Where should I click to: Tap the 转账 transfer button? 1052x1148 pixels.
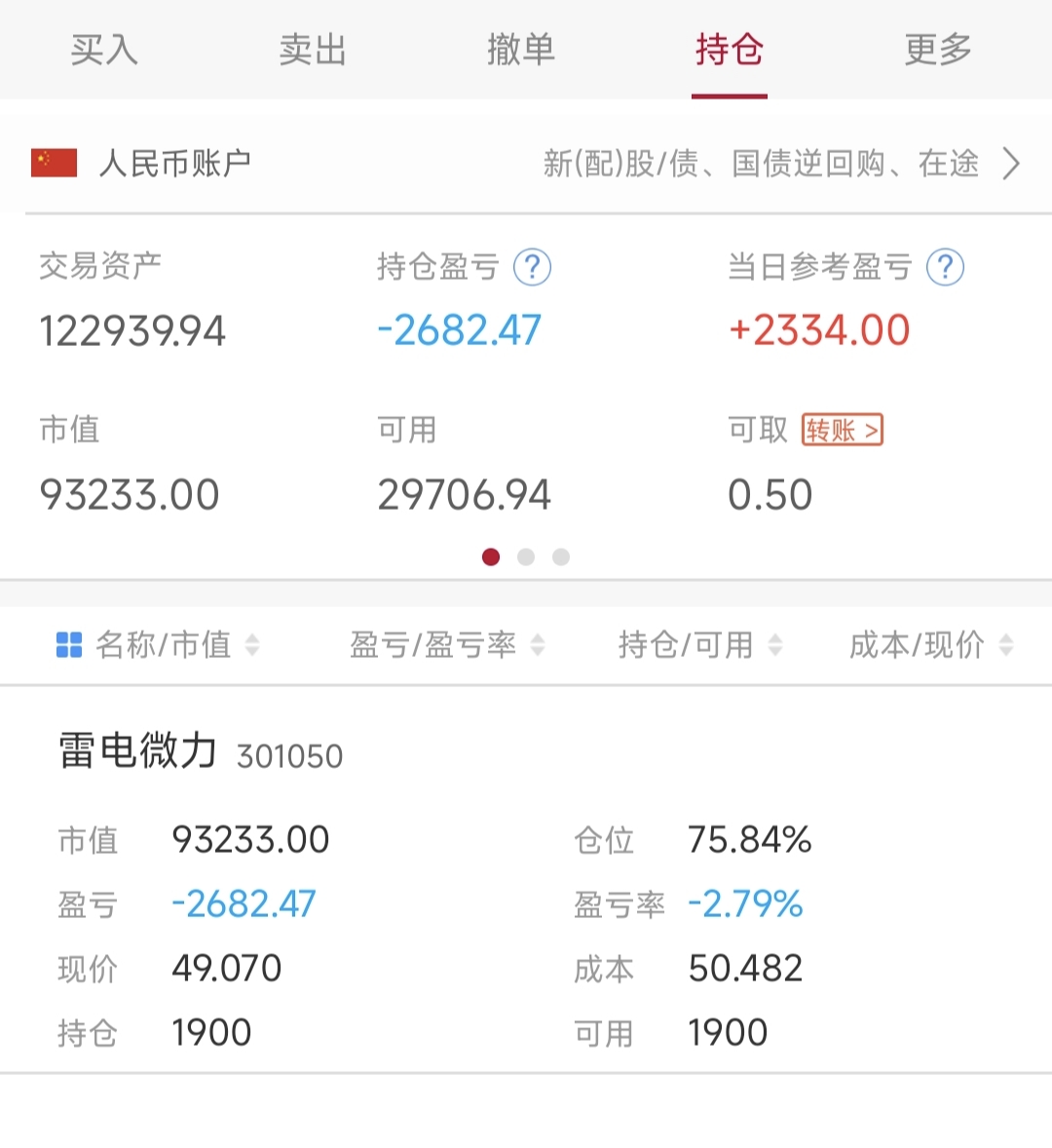tap(842, 429)
